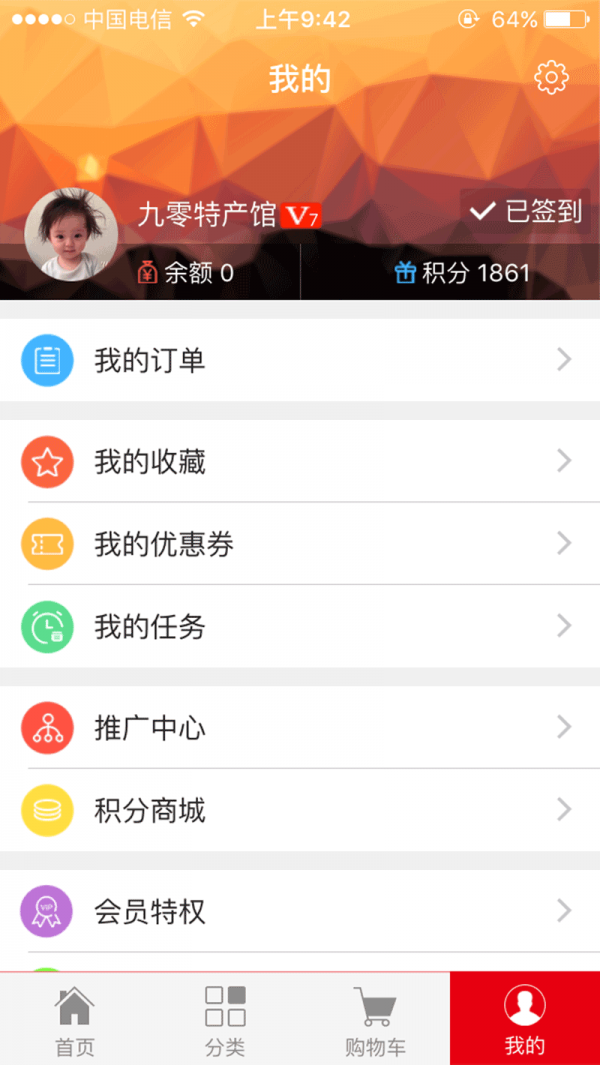Switch to the 首页 home tab
This screenshot has height=1065, width=600.
pos(75,1020)
